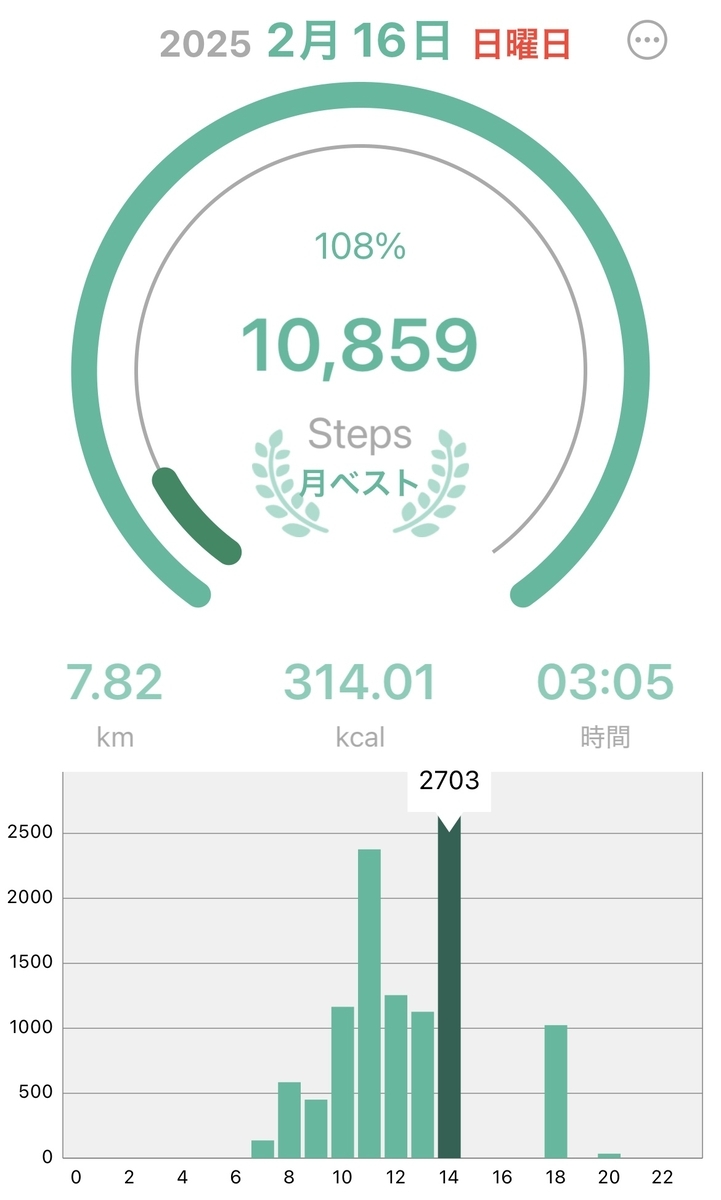Tap the date 2月16日 header

pos(357,41)
